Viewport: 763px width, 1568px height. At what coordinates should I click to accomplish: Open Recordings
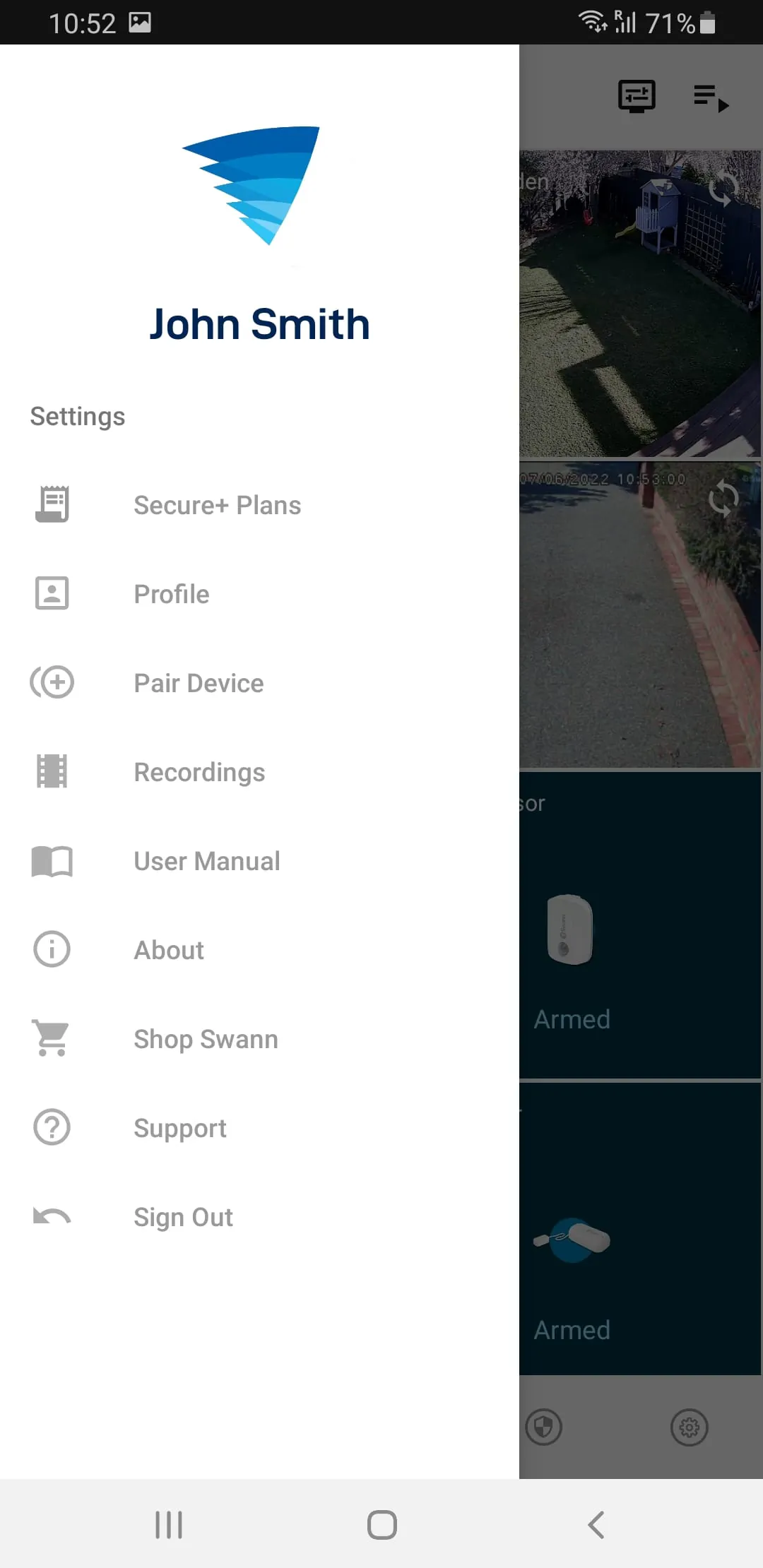tap(199, 773)
